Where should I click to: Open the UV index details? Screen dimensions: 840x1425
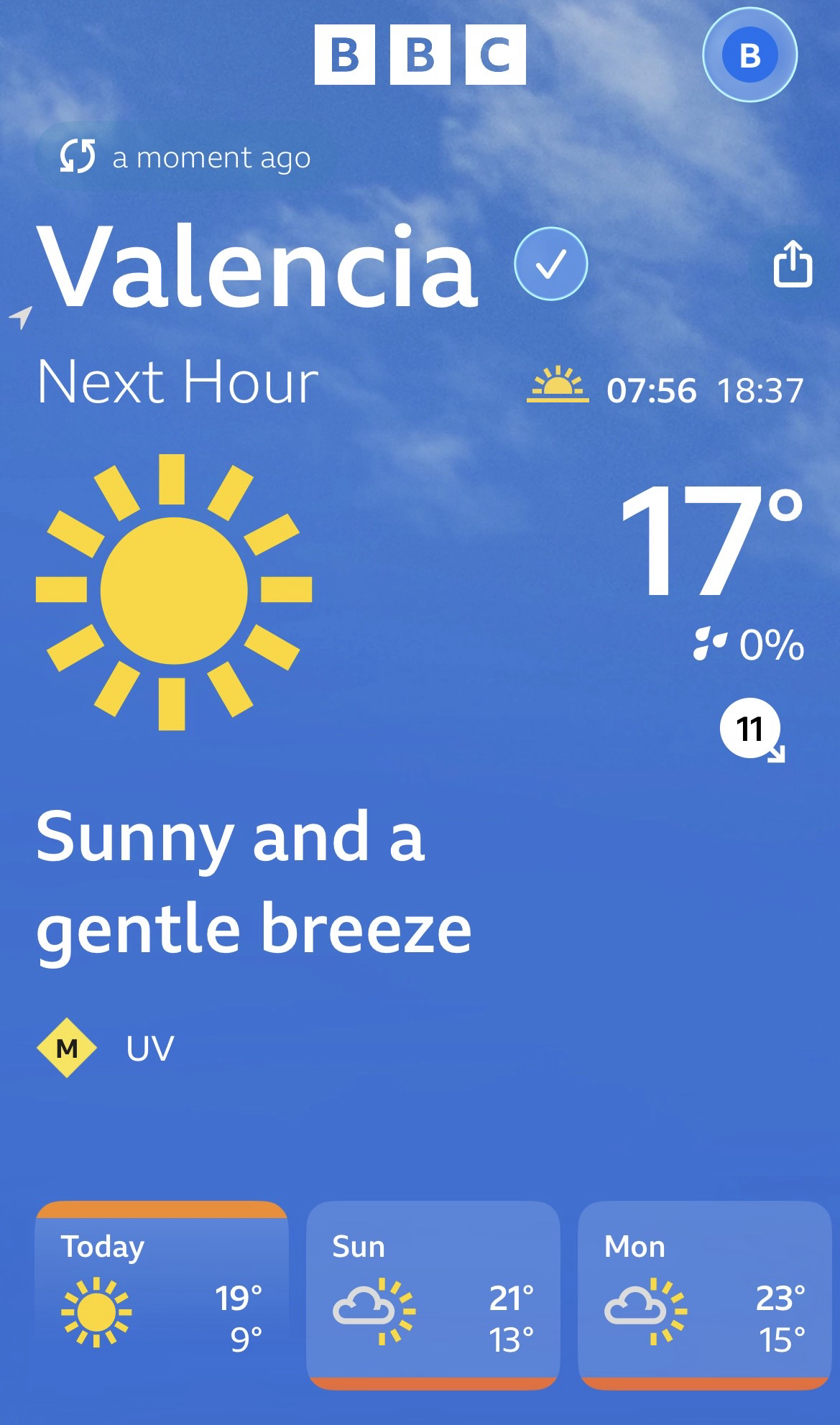coord(106,1048)
